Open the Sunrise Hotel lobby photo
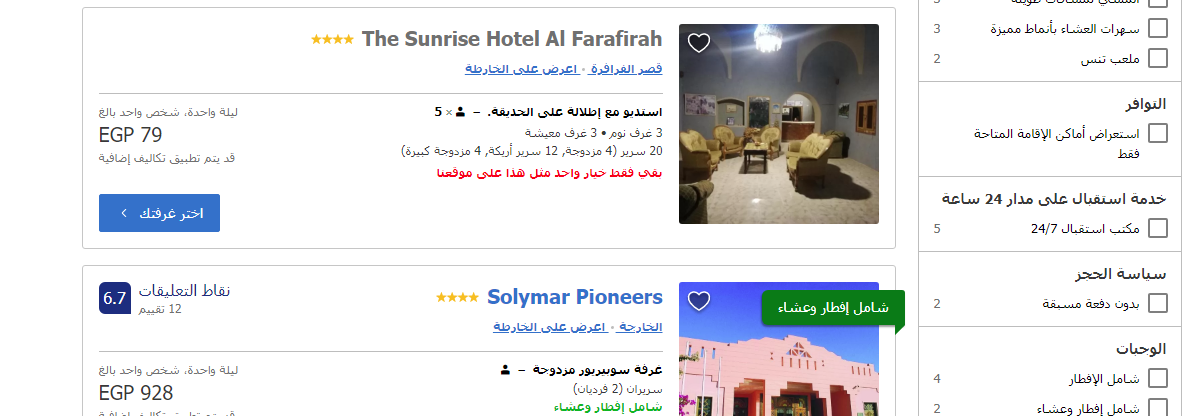This screenshot has width=1190, height=416. 778,125
